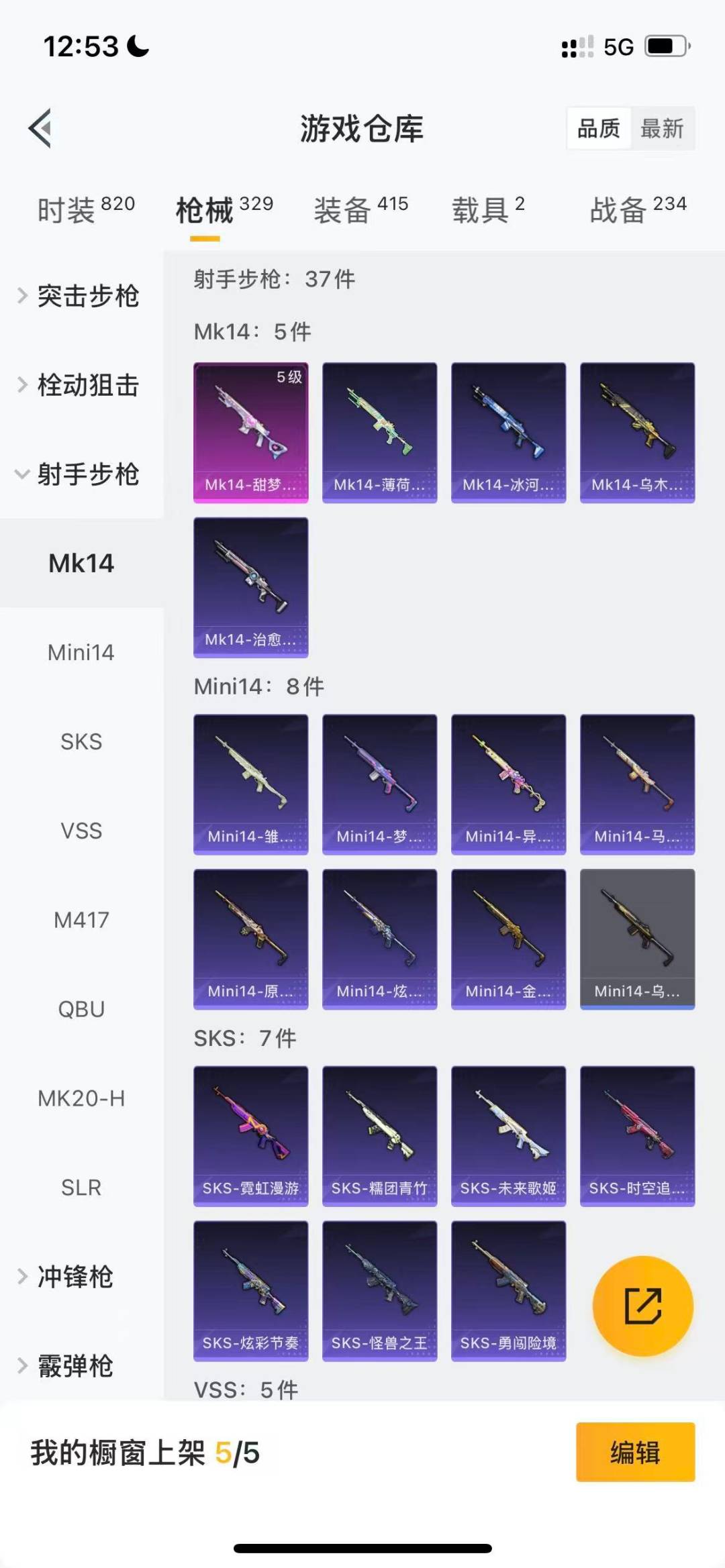Sort inventory by 品质
The height and width of the screenshot is (1568, 725).
click(x=599, y=129)
